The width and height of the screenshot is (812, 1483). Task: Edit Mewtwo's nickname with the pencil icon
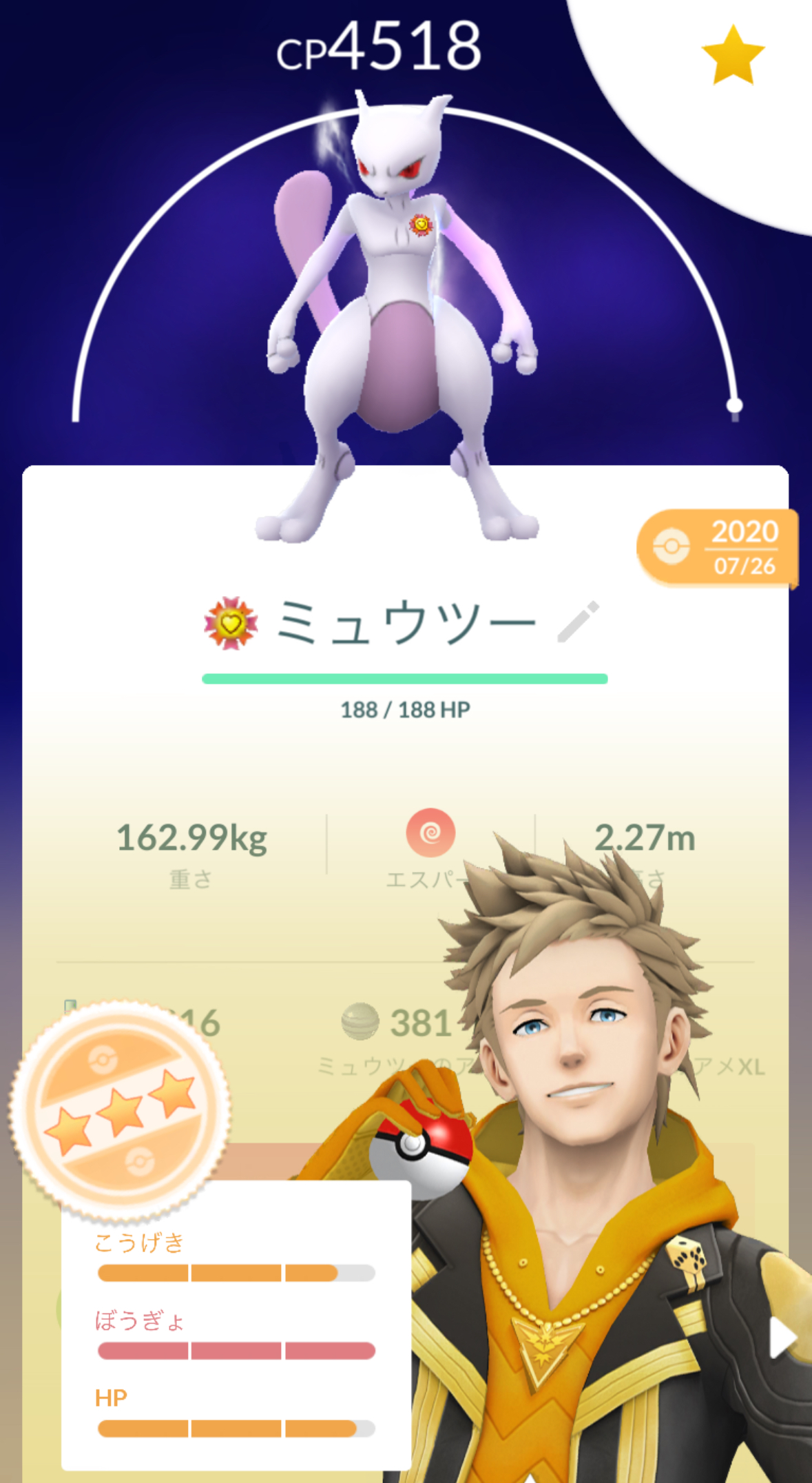[x=578, y=622]
